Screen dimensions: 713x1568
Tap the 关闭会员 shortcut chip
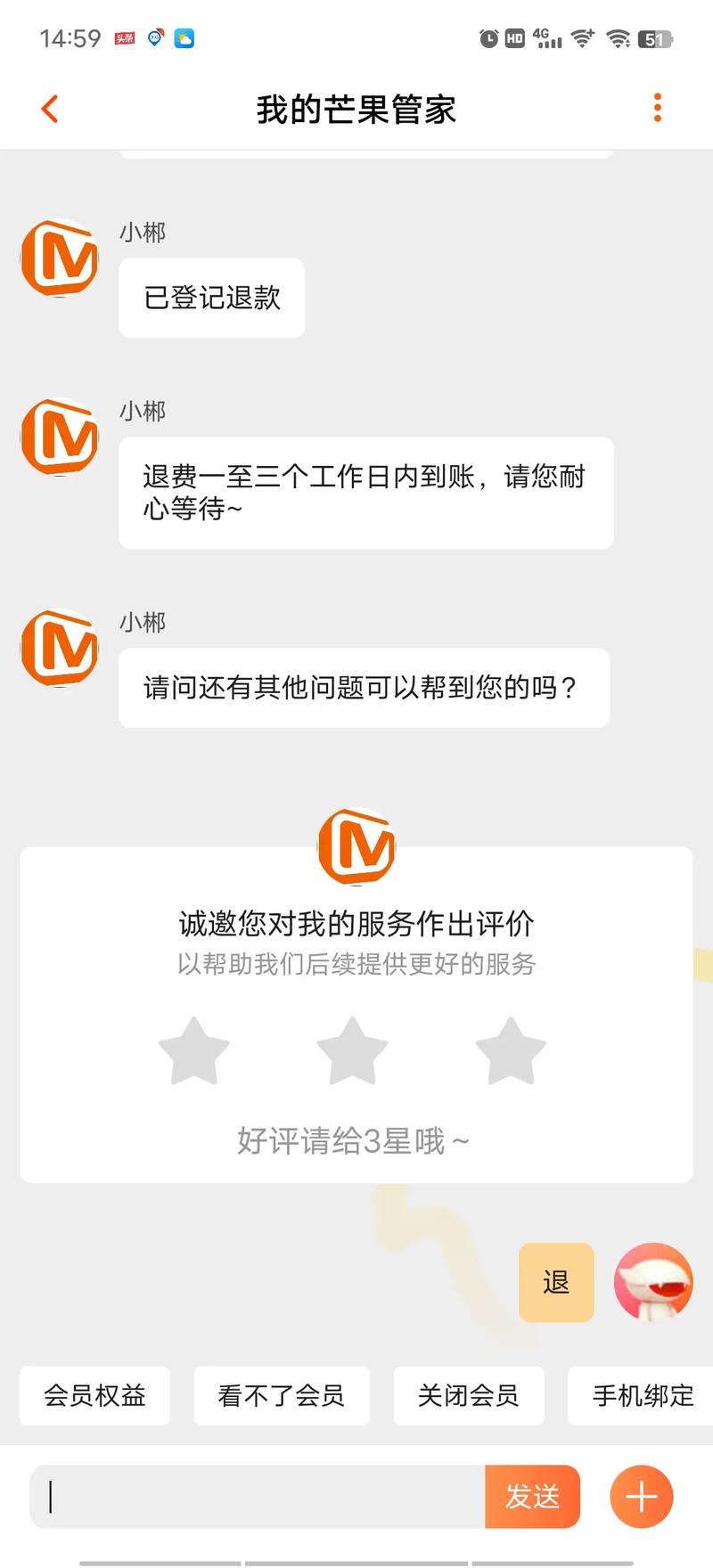469,1395
